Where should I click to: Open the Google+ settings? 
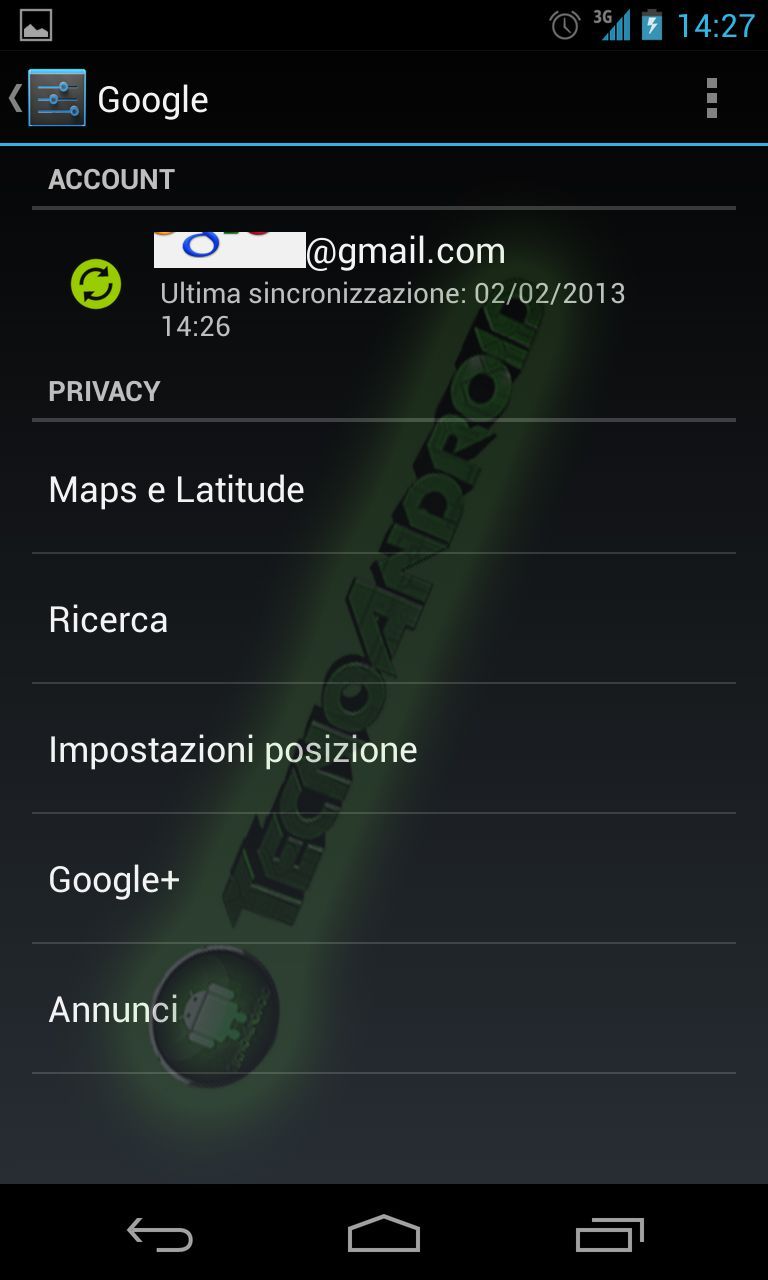coord(384,879)
